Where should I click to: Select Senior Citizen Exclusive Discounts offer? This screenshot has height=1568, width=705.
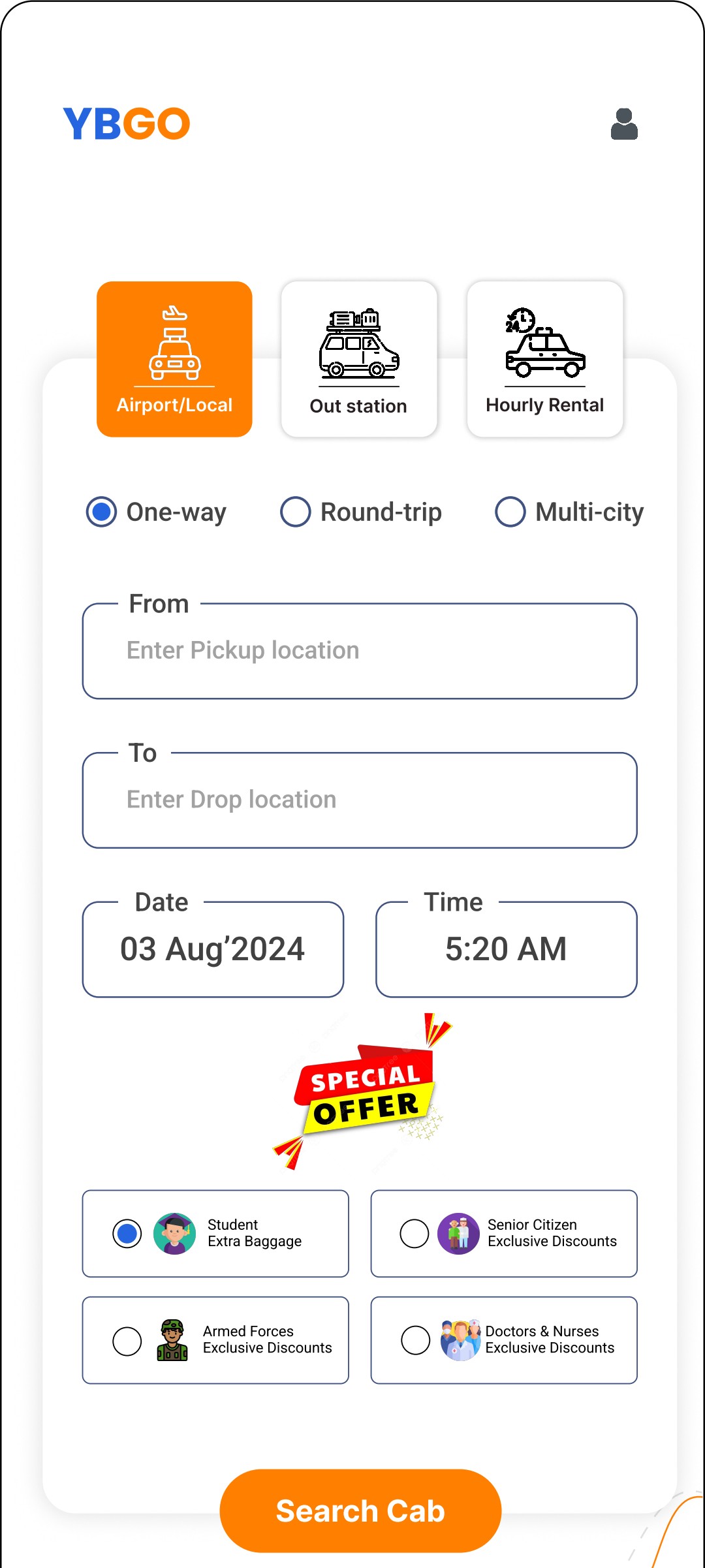pos(504,1234)
